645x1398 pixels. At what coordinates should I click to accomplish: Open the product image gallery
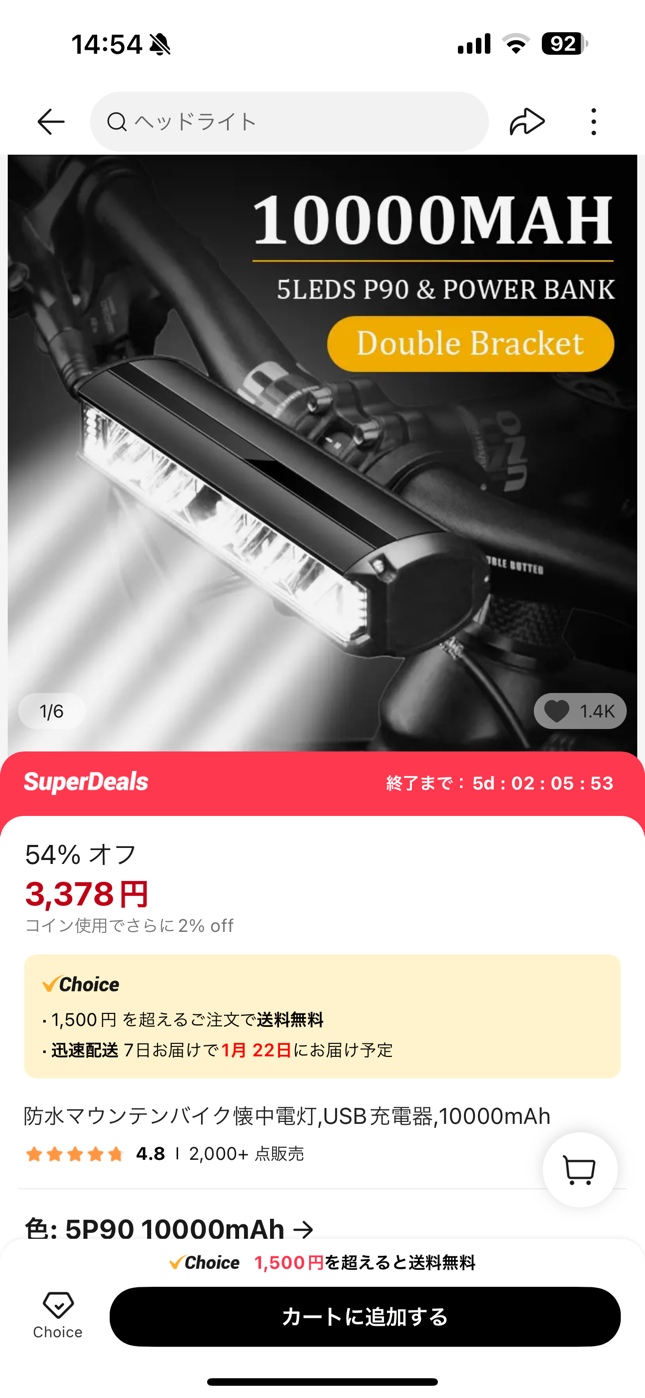[x=322, y=453]
